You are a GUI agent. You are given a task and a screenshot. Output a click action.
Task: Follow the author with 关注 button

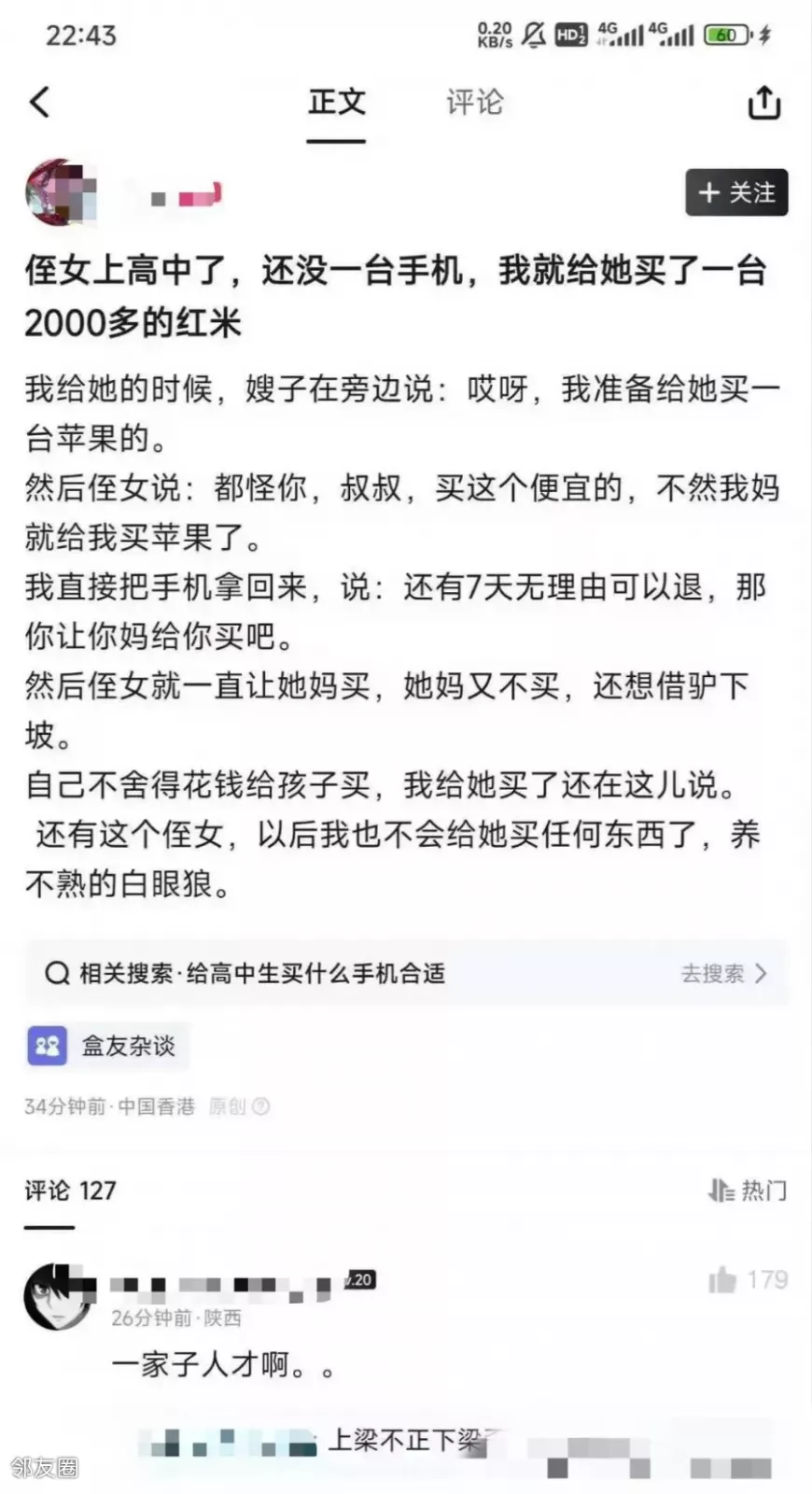point(736,192)
